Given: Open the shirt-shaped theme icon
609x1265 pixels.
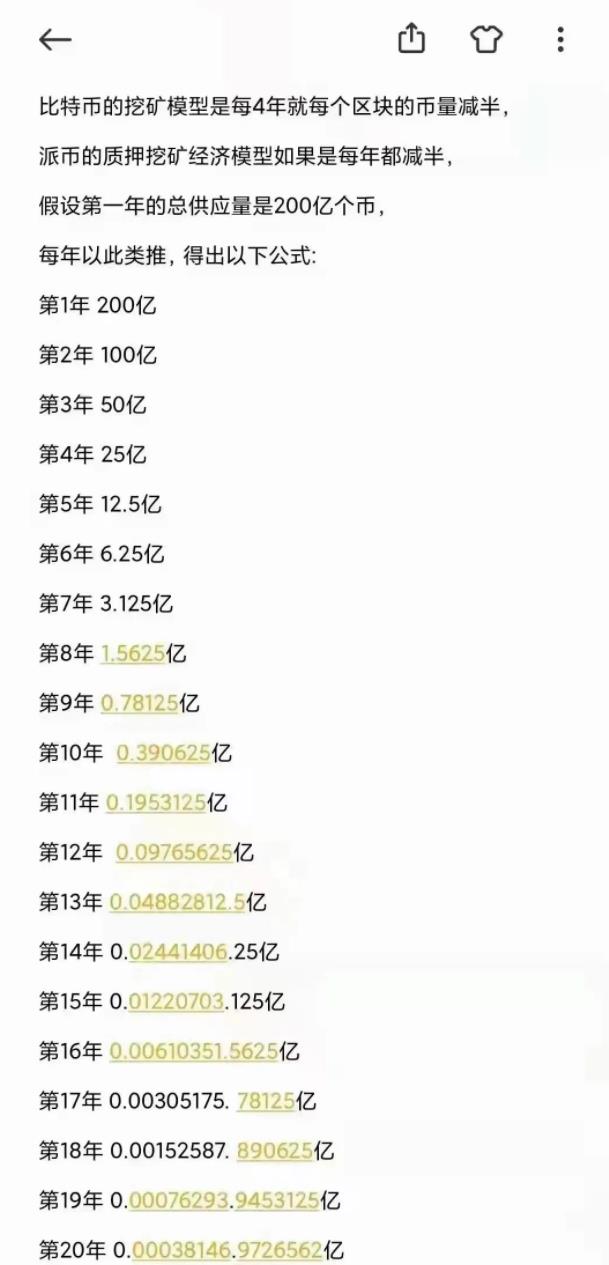Looking at the screenshot, I should click(x=486, y=39).
